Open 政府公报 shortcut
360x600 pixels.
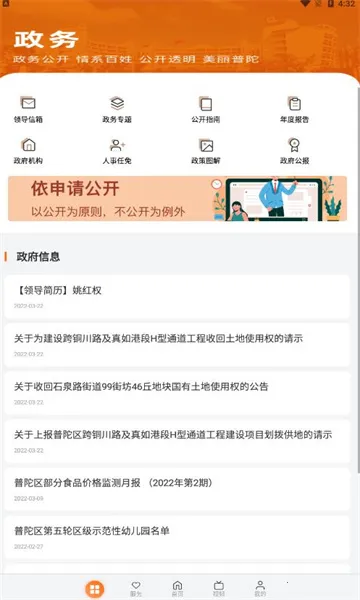point(294,151)
